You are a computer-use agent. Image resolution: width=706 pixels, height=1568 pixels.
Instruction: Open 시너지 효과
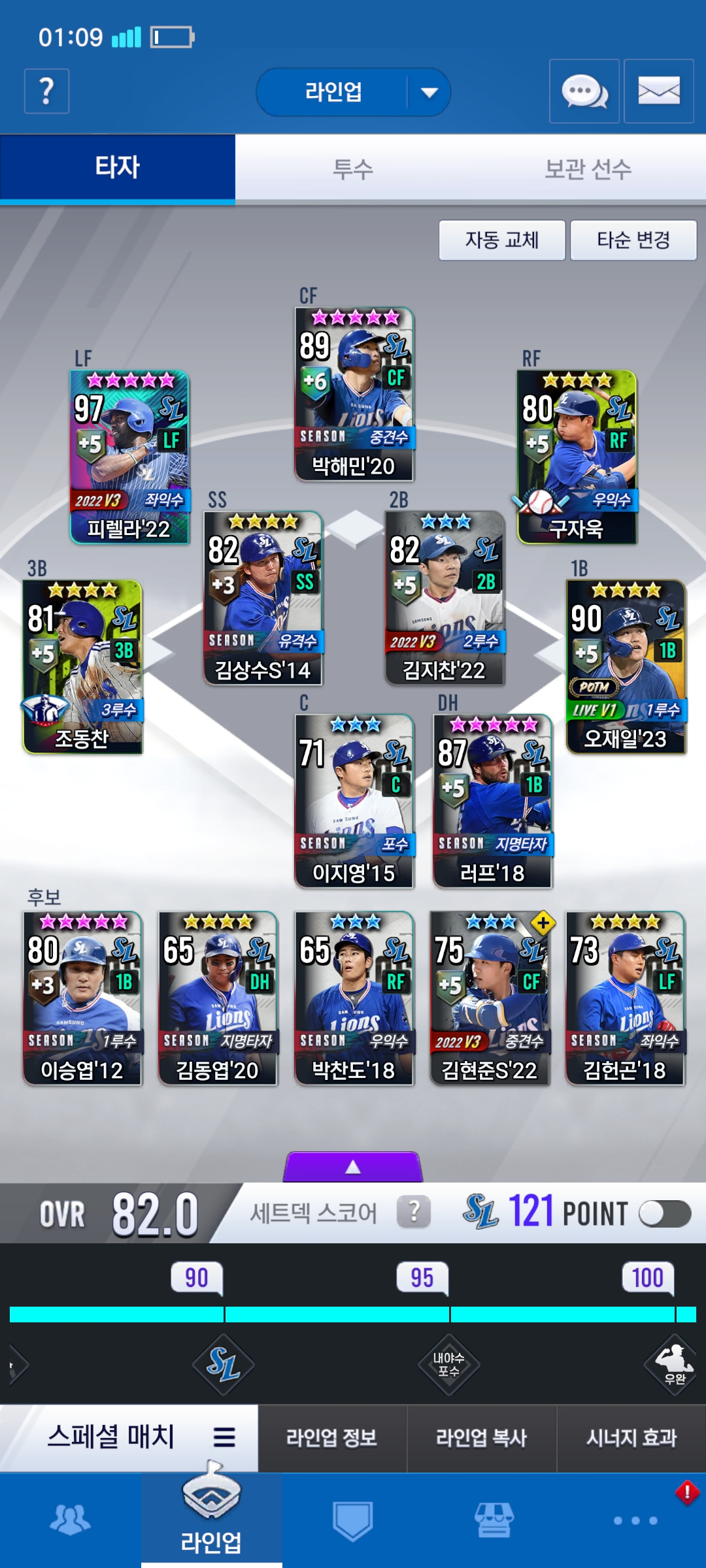pos(631,1437)
